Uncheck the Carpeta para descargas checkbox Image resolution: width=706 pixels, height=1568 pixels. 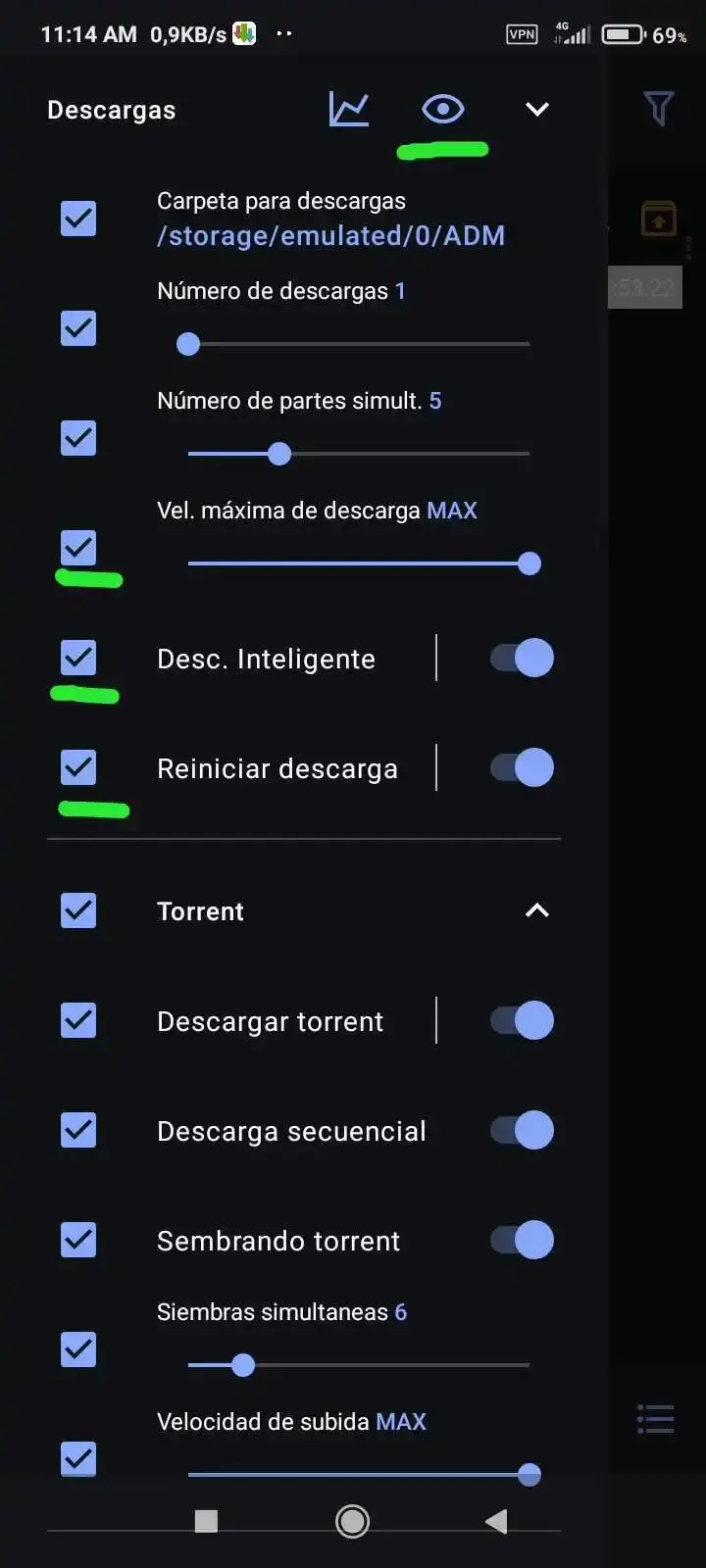pos(78,219)
